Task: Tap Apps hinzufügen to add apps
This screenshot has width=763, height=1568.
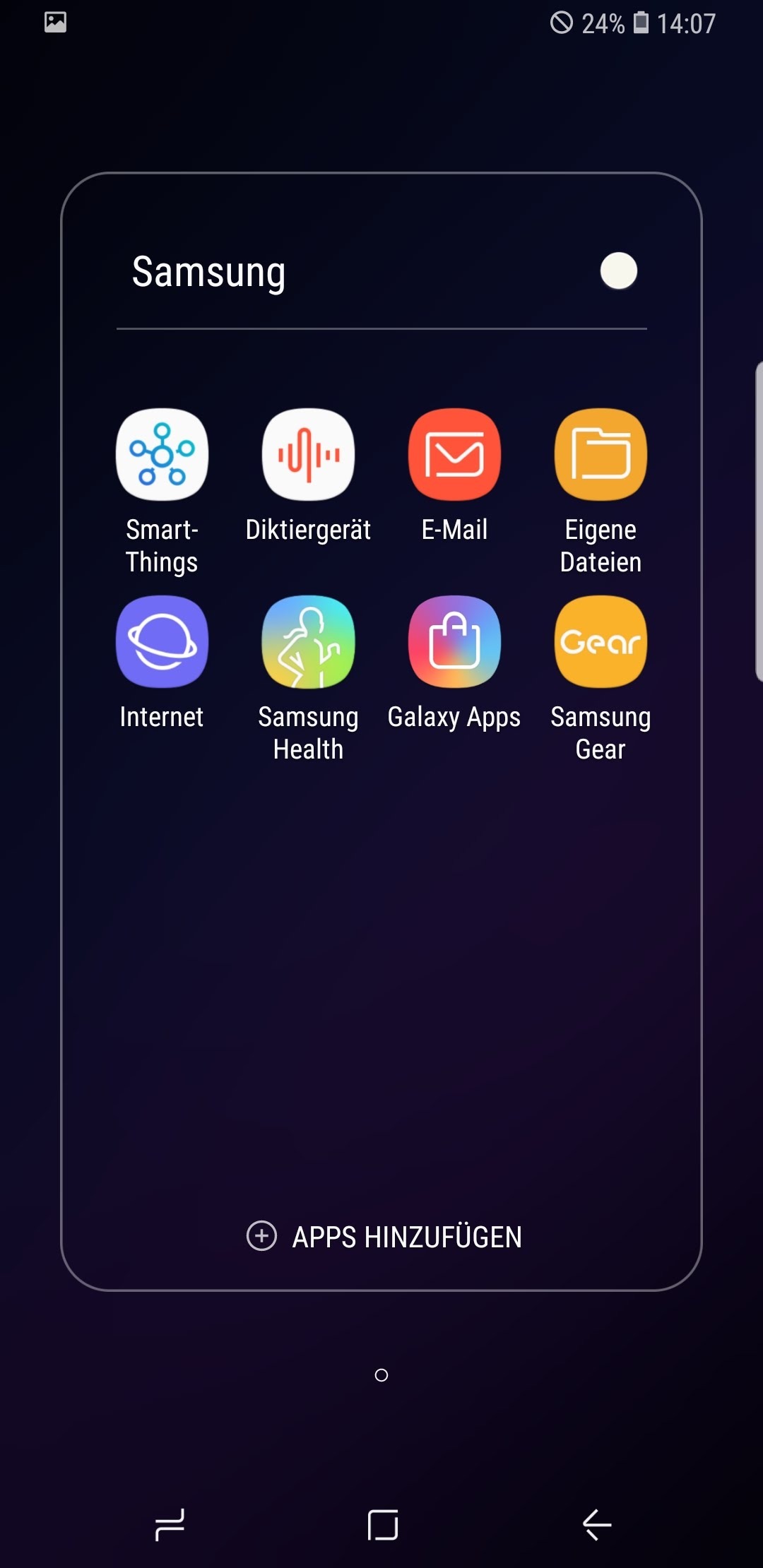Action: pos(384,1237)
